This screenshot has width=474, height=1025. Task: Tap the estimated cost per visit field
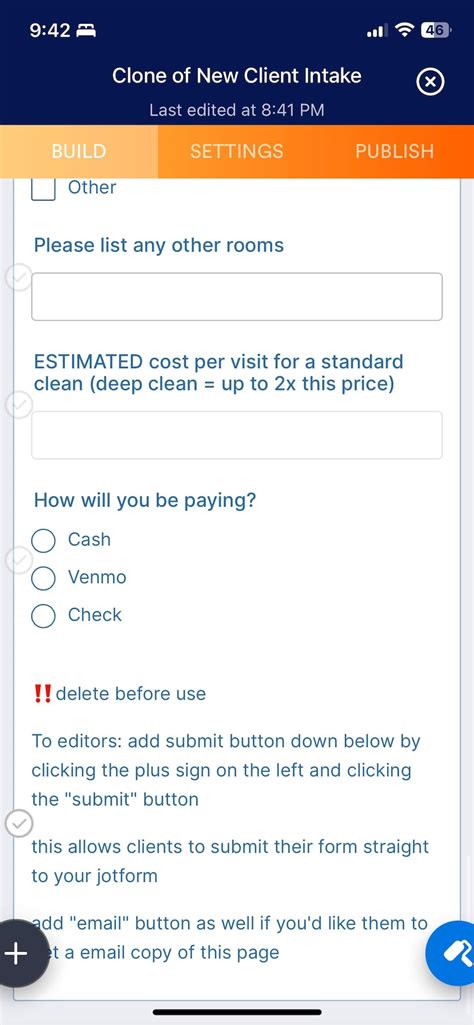click(x=237, y=435)
